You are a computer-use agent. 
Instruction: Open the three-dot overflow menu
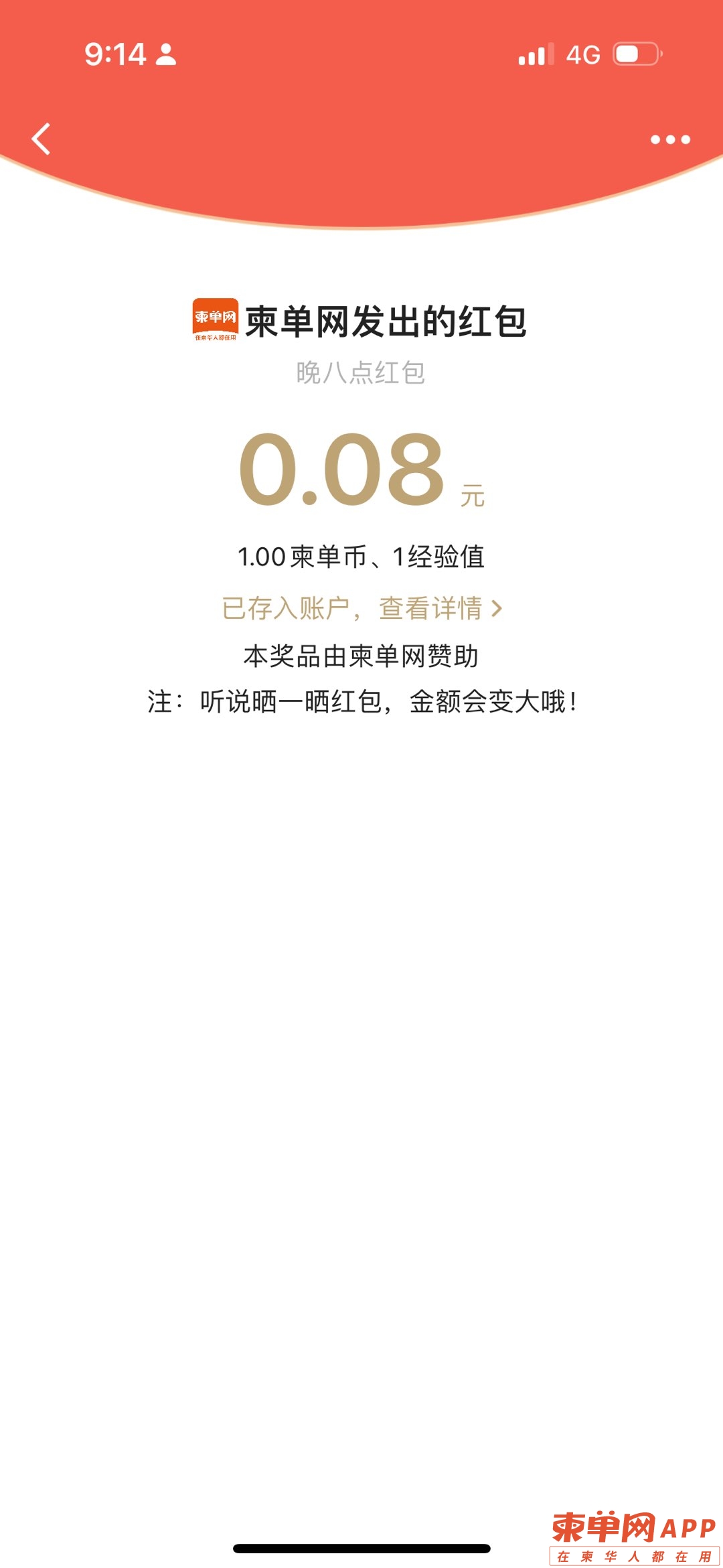point(670,139)
